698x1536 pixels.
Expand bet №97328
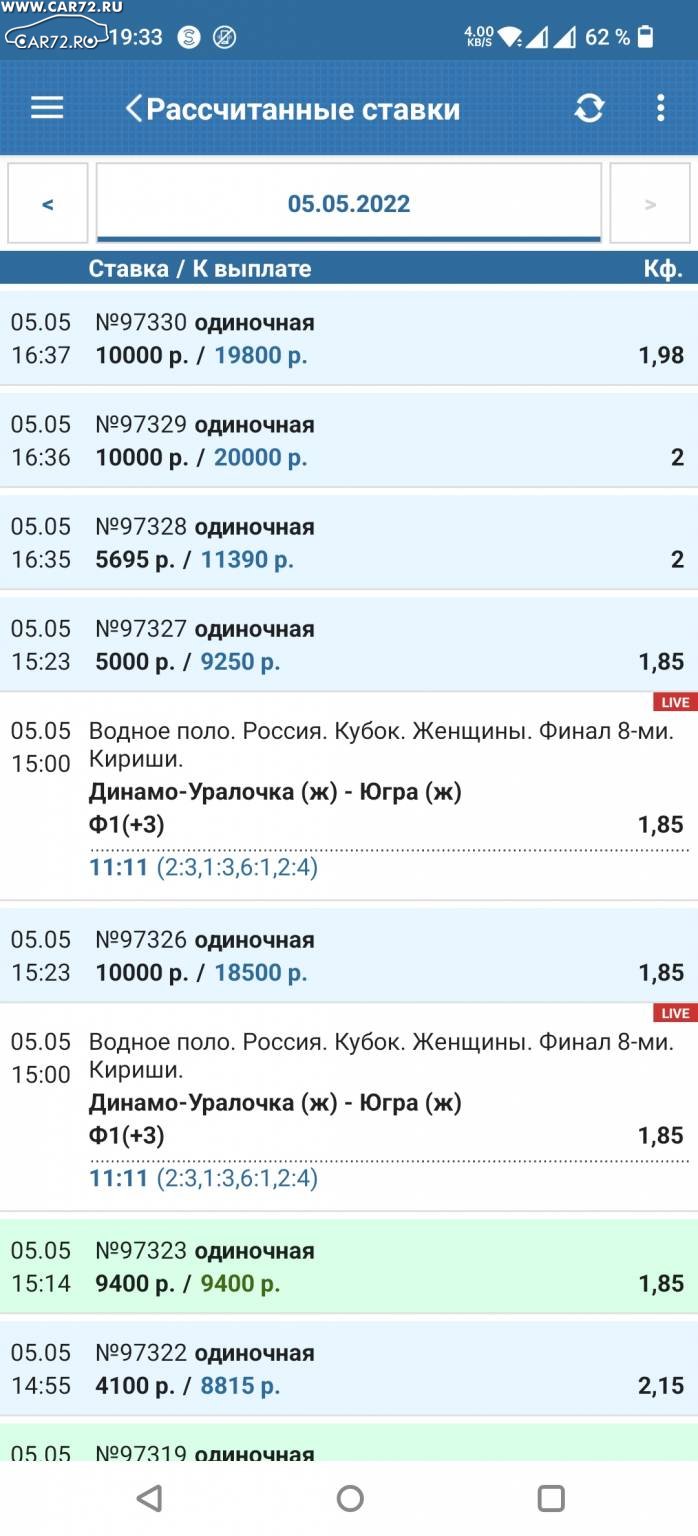coord(349,542)
